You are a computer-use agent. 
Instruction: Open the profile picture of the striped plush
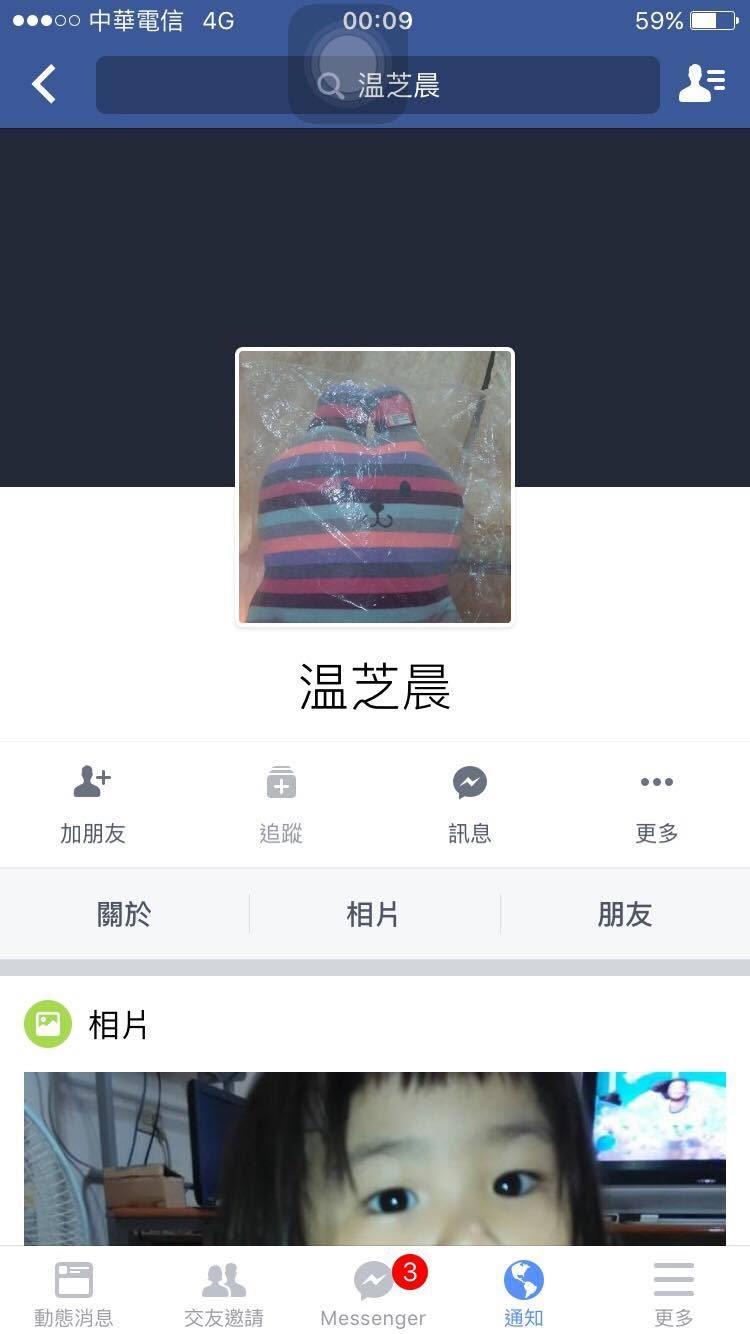coord(375,487)
